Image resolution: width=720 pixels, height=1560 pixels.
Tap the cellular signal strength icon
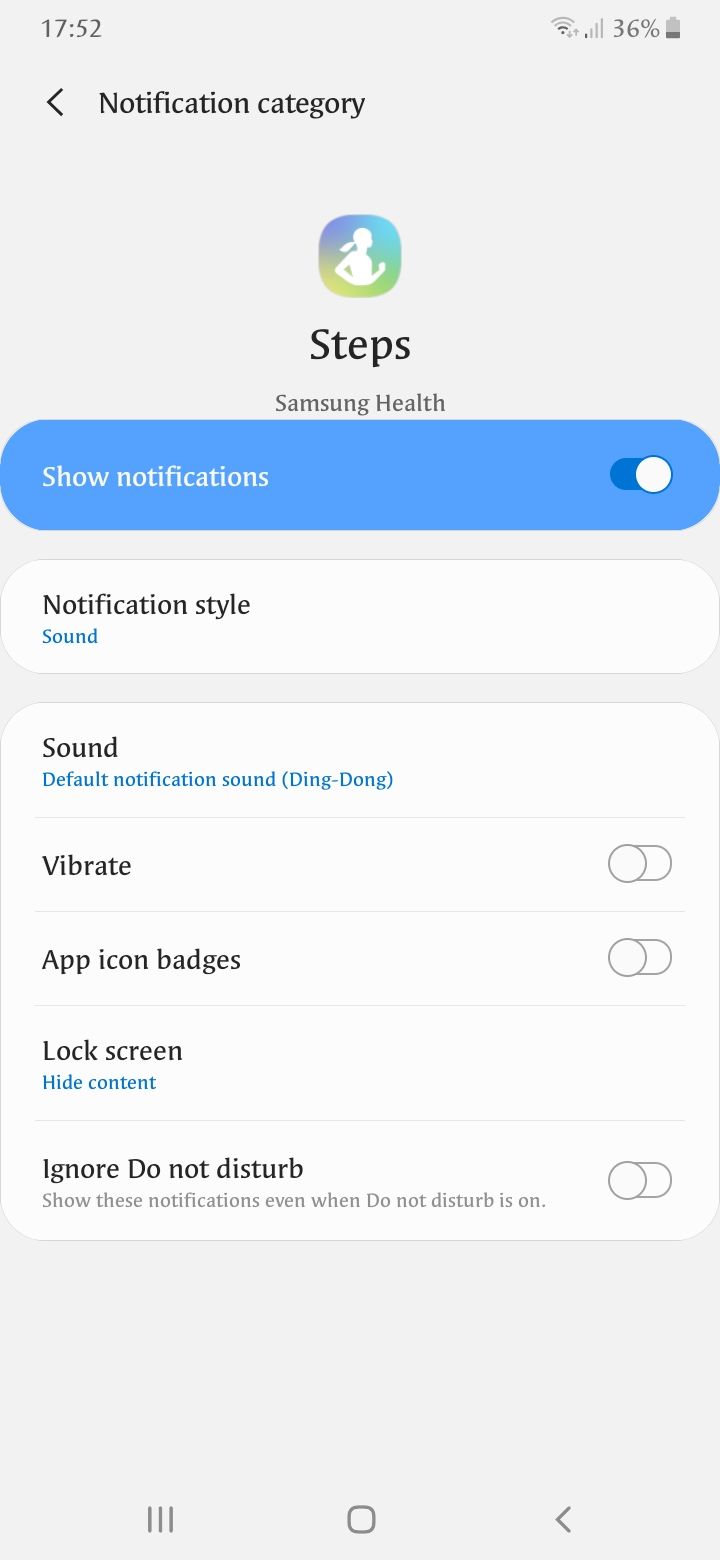(x=597, y=29)
